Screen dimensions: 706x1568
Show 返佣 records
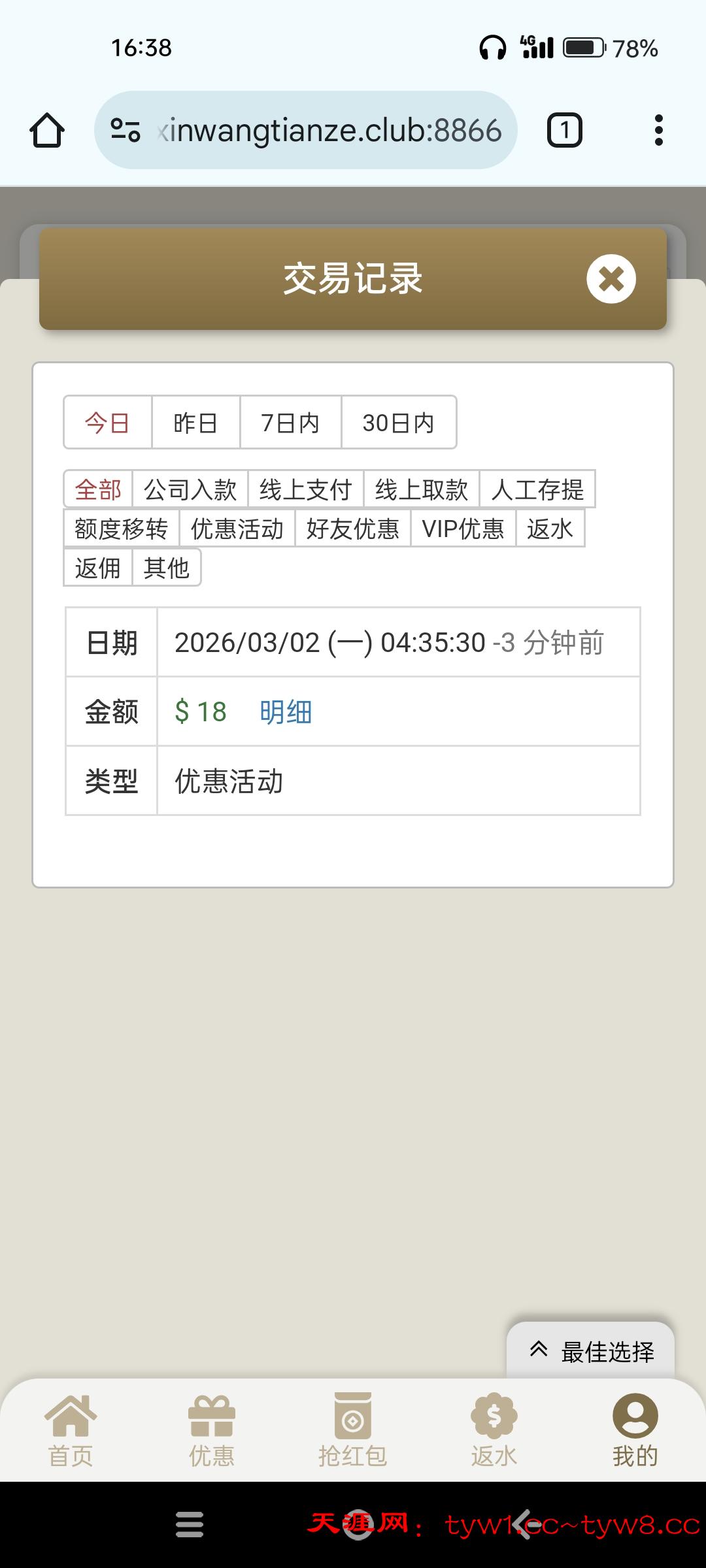click(x=98, y=568)
